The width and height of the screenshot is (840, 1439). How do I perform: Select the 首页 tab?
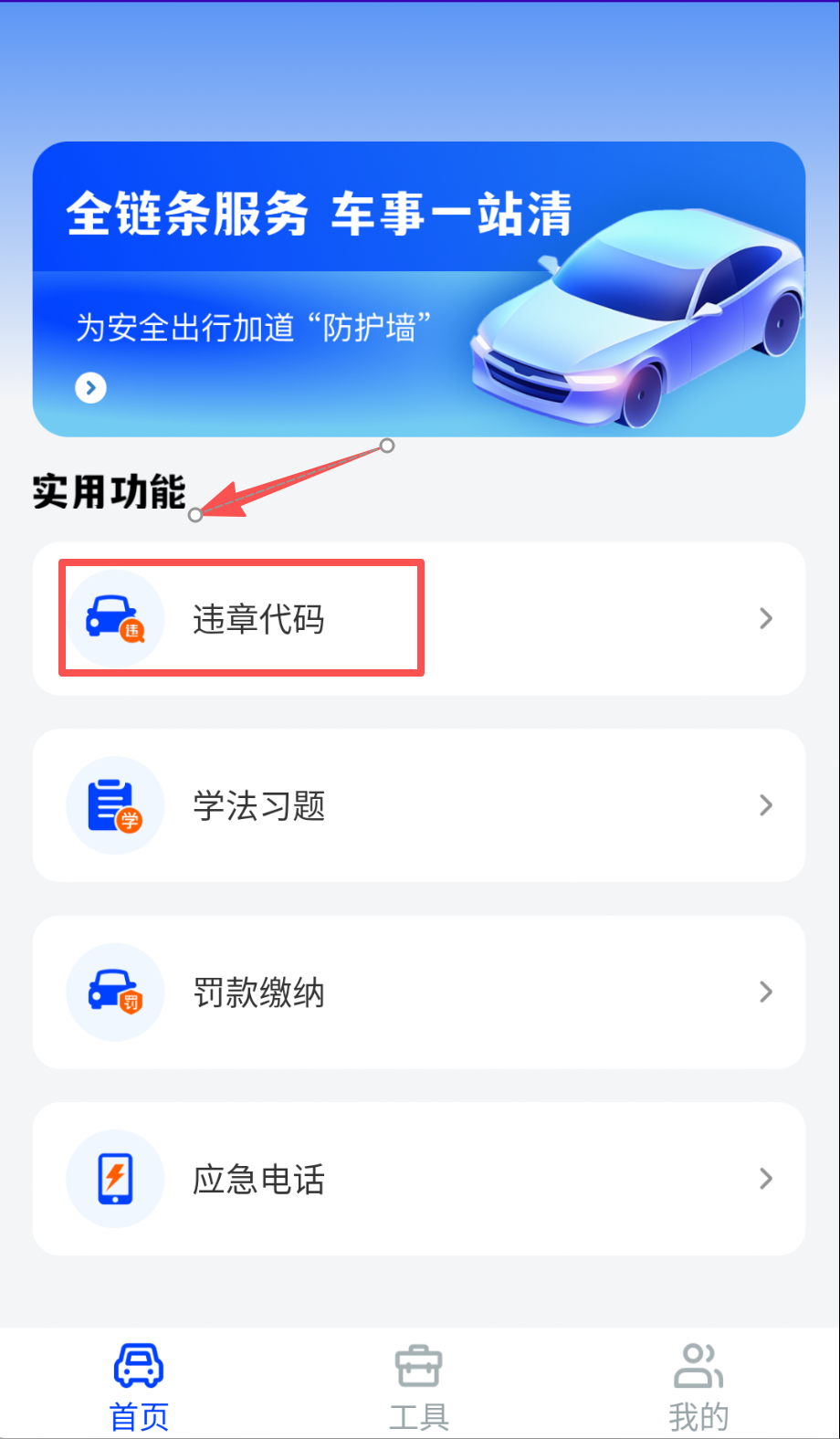pyautogui.click(x=139, y=1387)
